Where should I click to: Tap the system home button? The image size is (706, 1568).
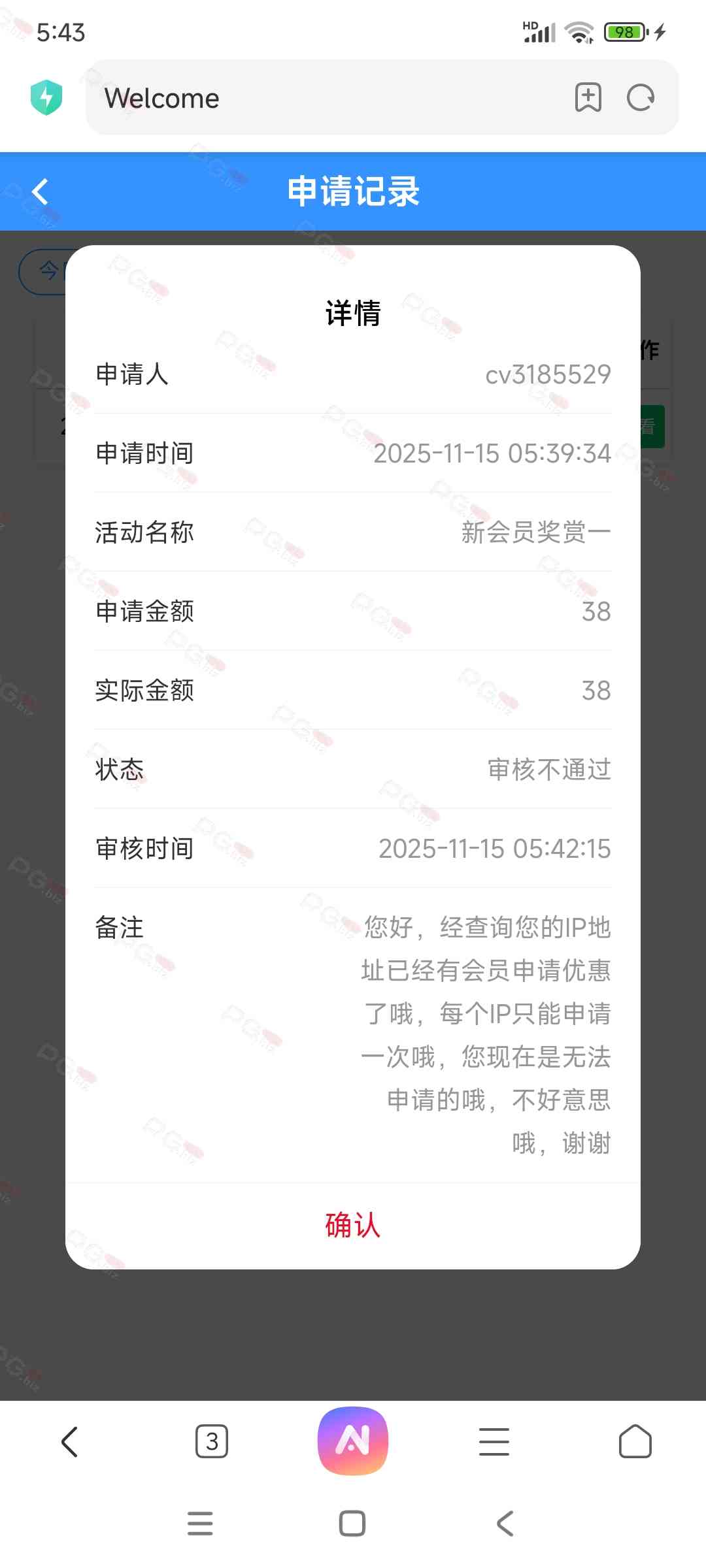click(x=352, y=1524)
